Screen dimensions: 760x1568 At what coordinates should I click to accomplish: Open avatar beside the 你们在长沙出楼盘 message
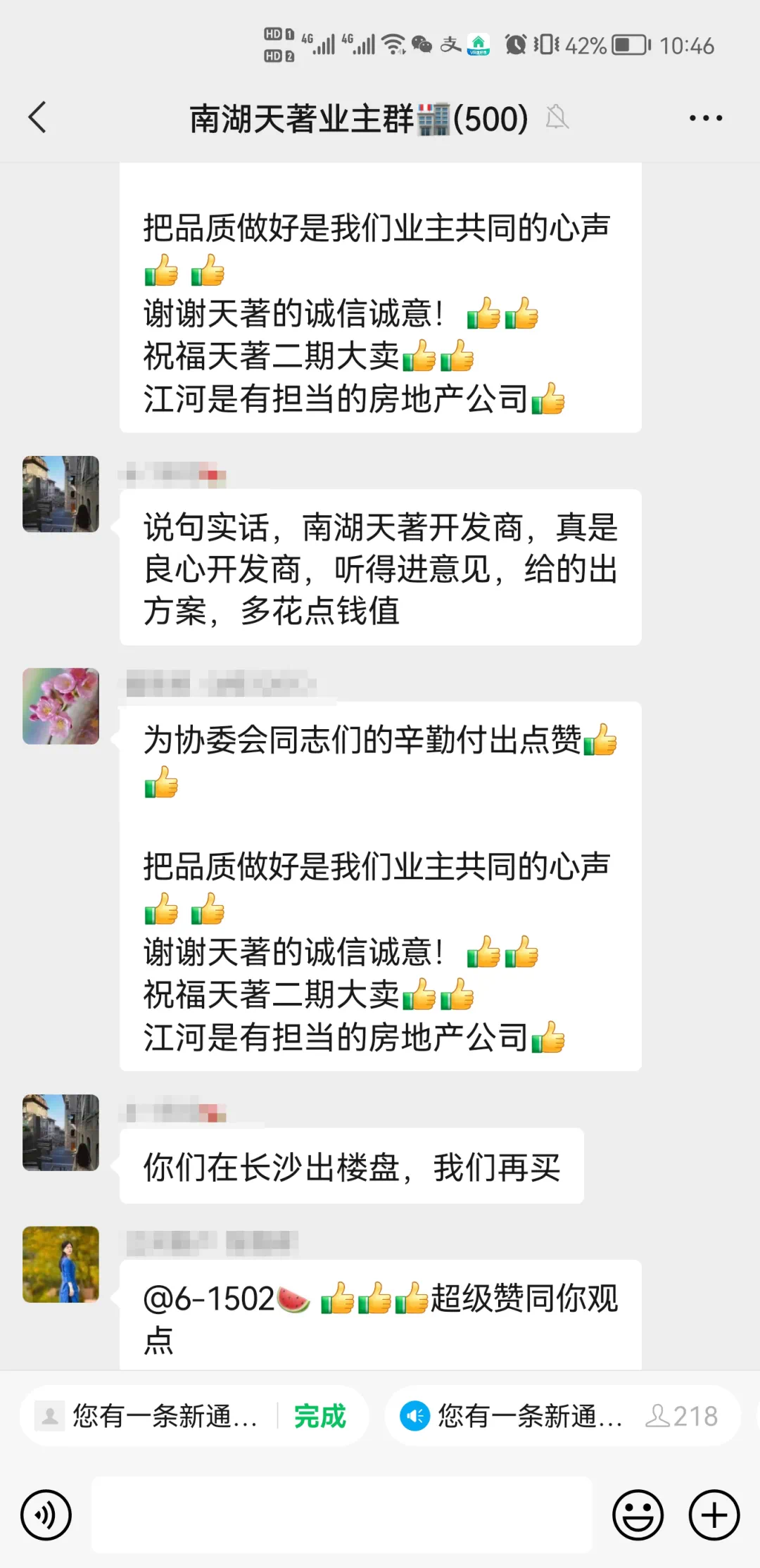[61, 1132]
